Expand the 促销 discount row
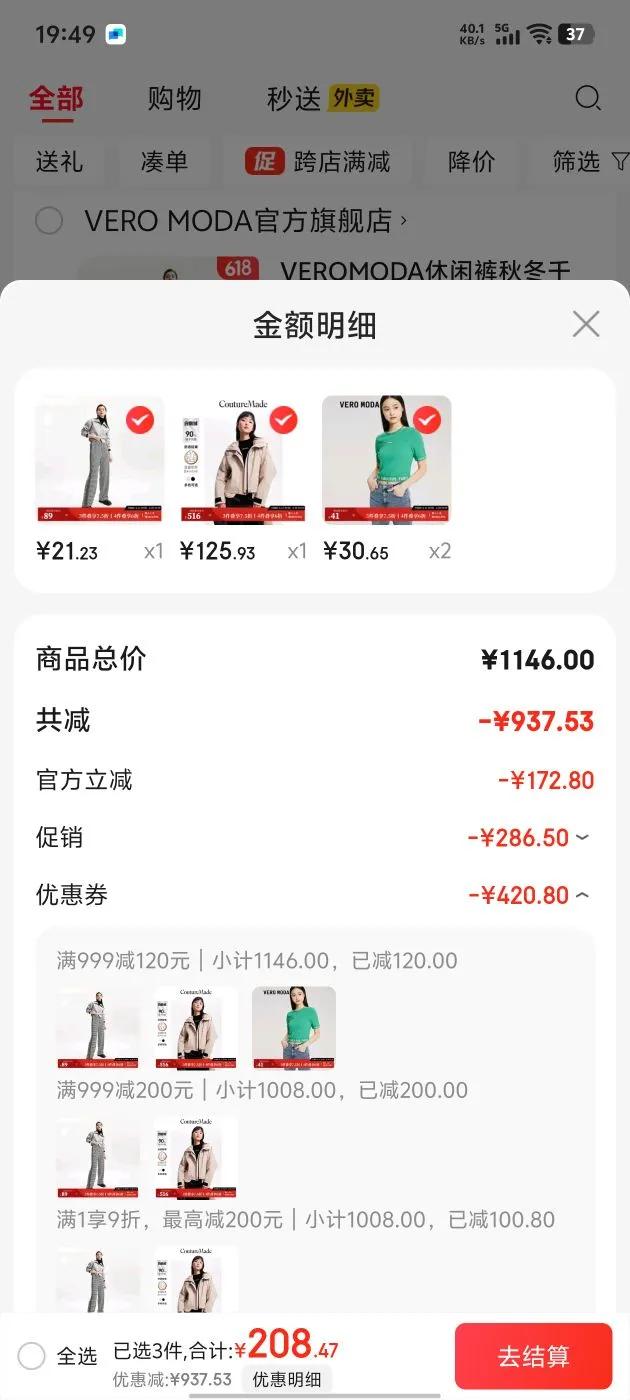630x1400 pixels. 582,838
